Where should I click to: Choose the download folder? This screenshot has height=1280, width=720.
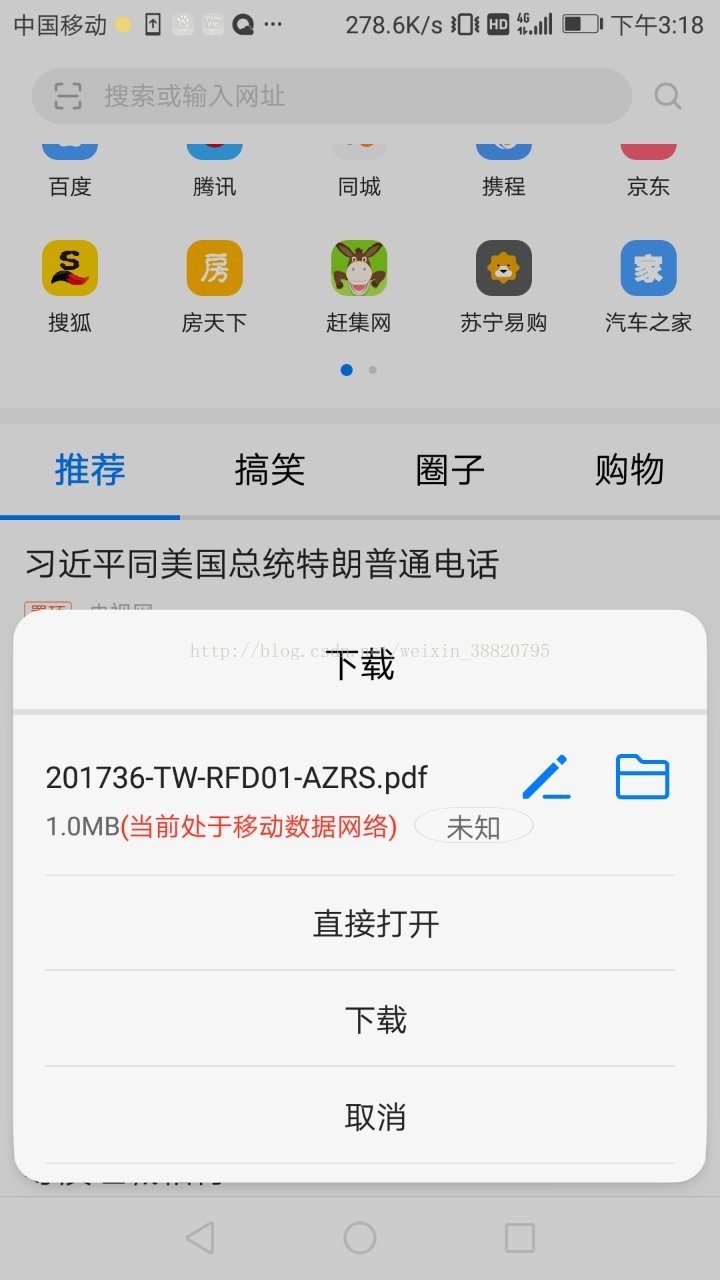coord(642,777)
